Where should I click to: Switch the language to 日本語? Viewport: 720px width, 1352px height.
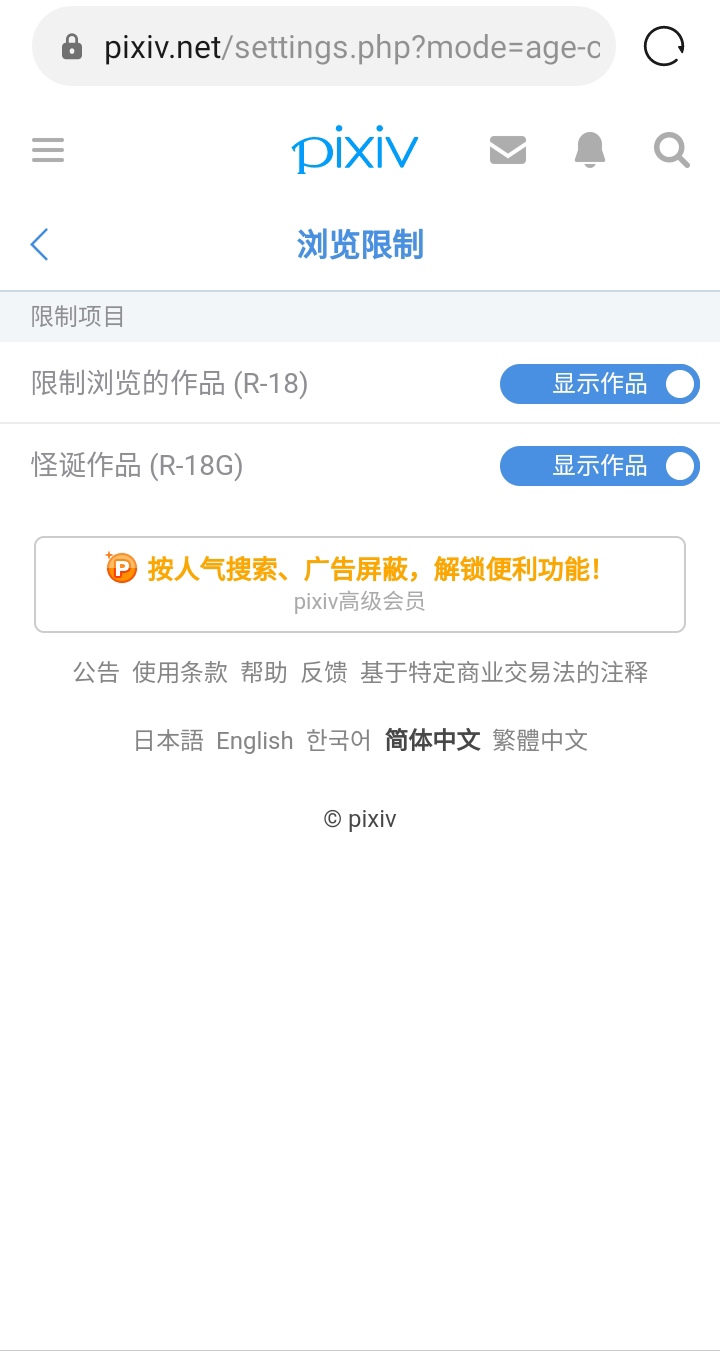167,740
